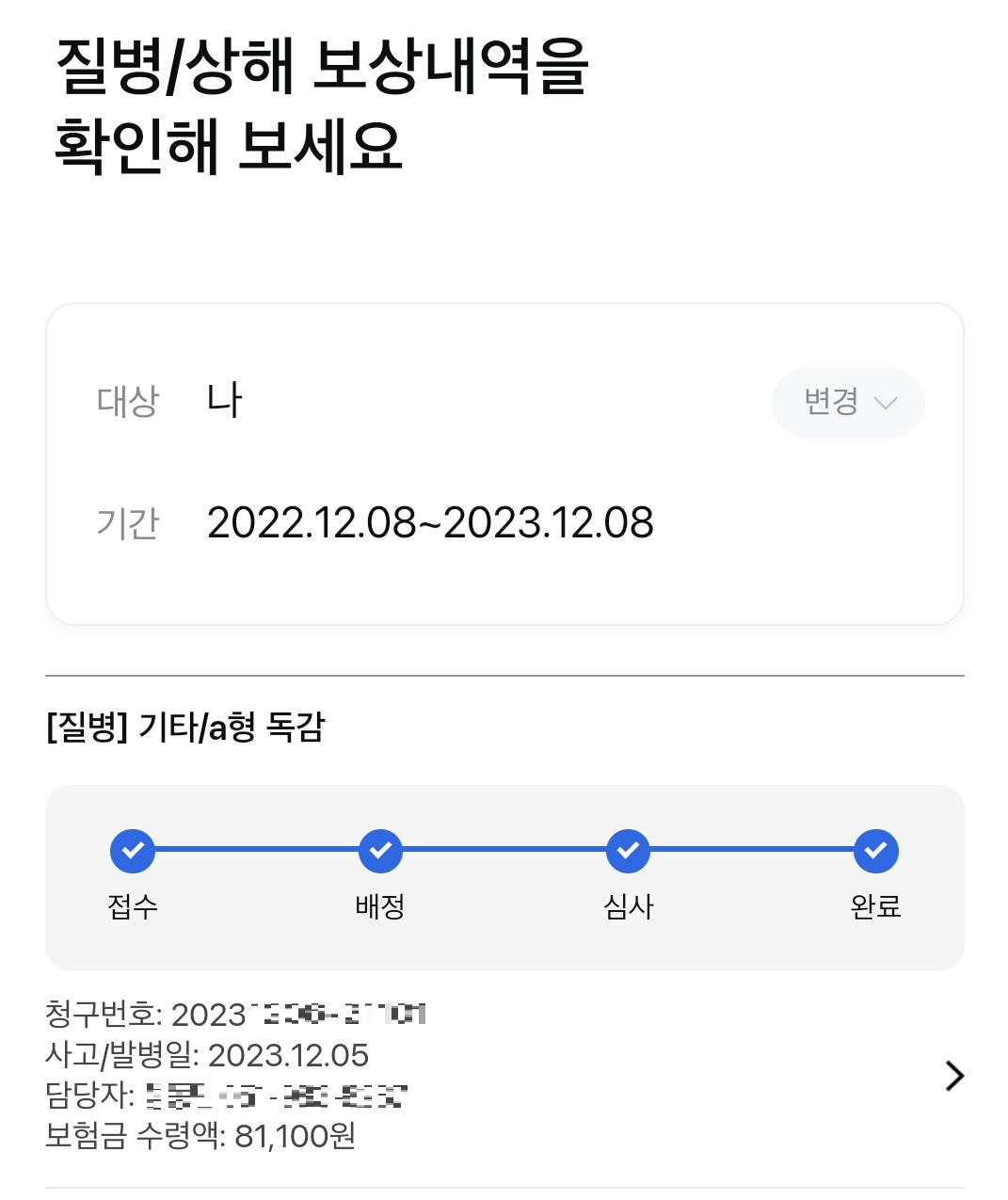Select the 심사 status label
Image resolution: width=1008 pixels, height=1200 pixels.
click(x=628, y=906)
